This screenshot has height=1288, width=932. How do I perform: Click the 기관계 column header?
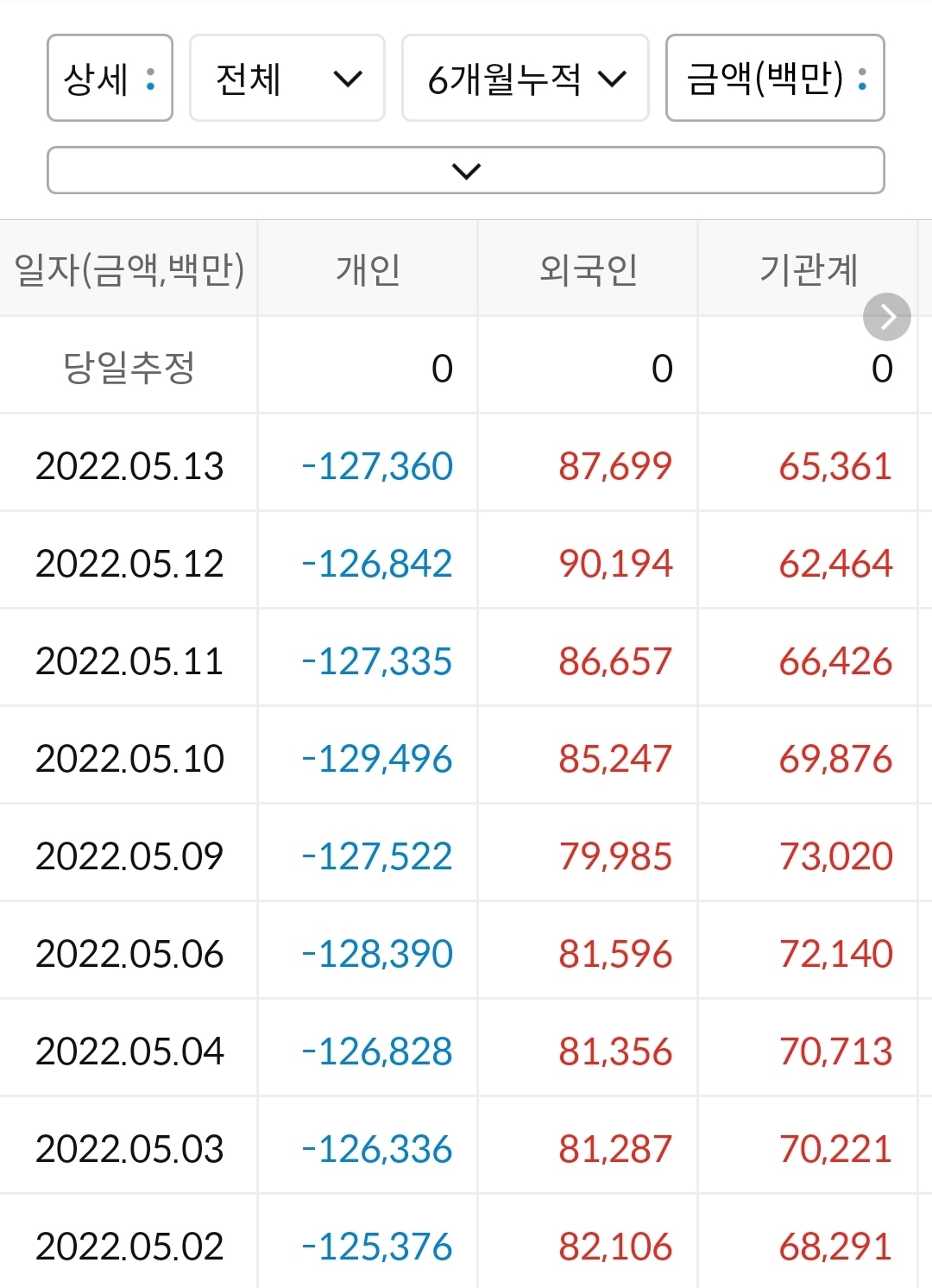pos(812,268)
